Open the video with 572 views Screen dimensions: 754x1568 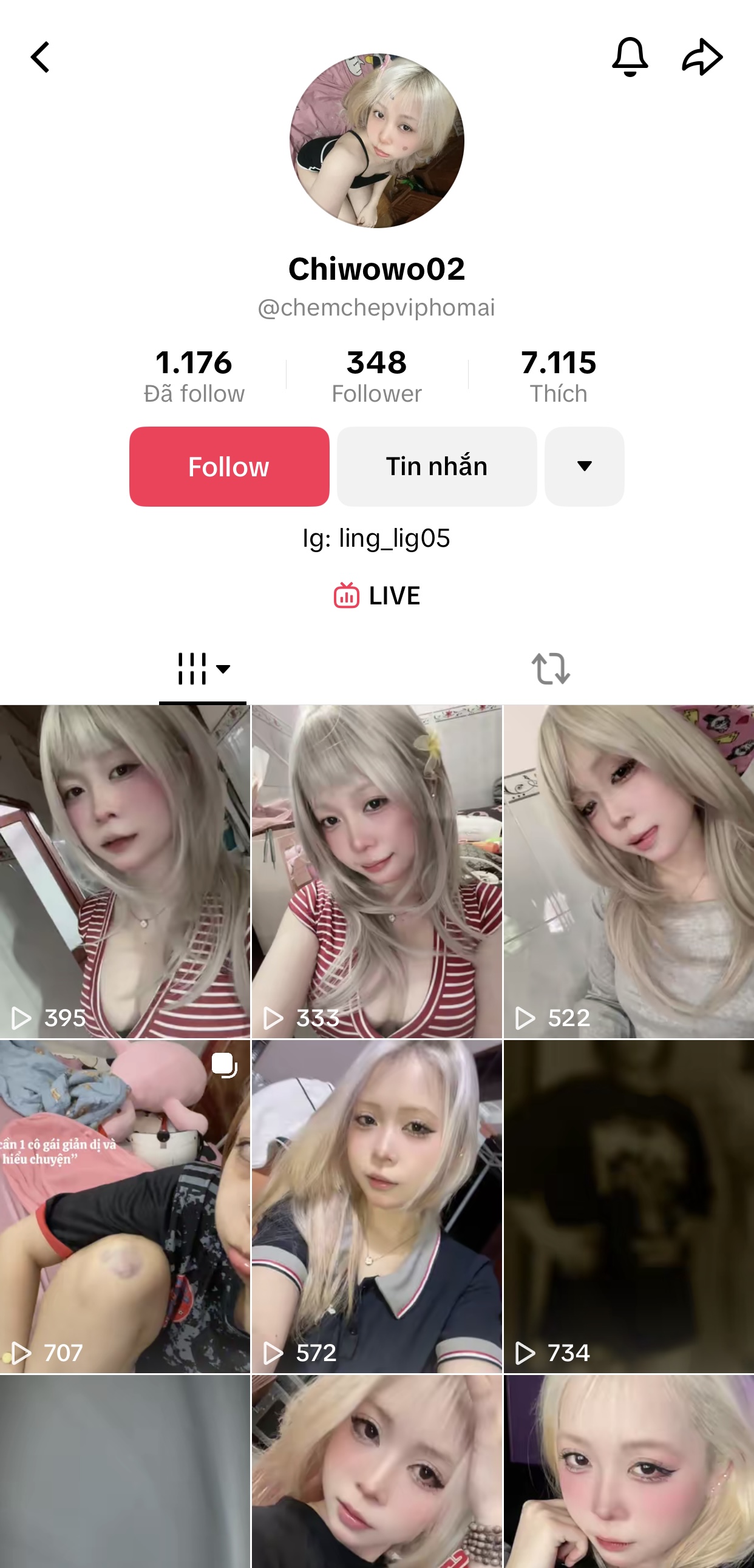click(377, 1205)
